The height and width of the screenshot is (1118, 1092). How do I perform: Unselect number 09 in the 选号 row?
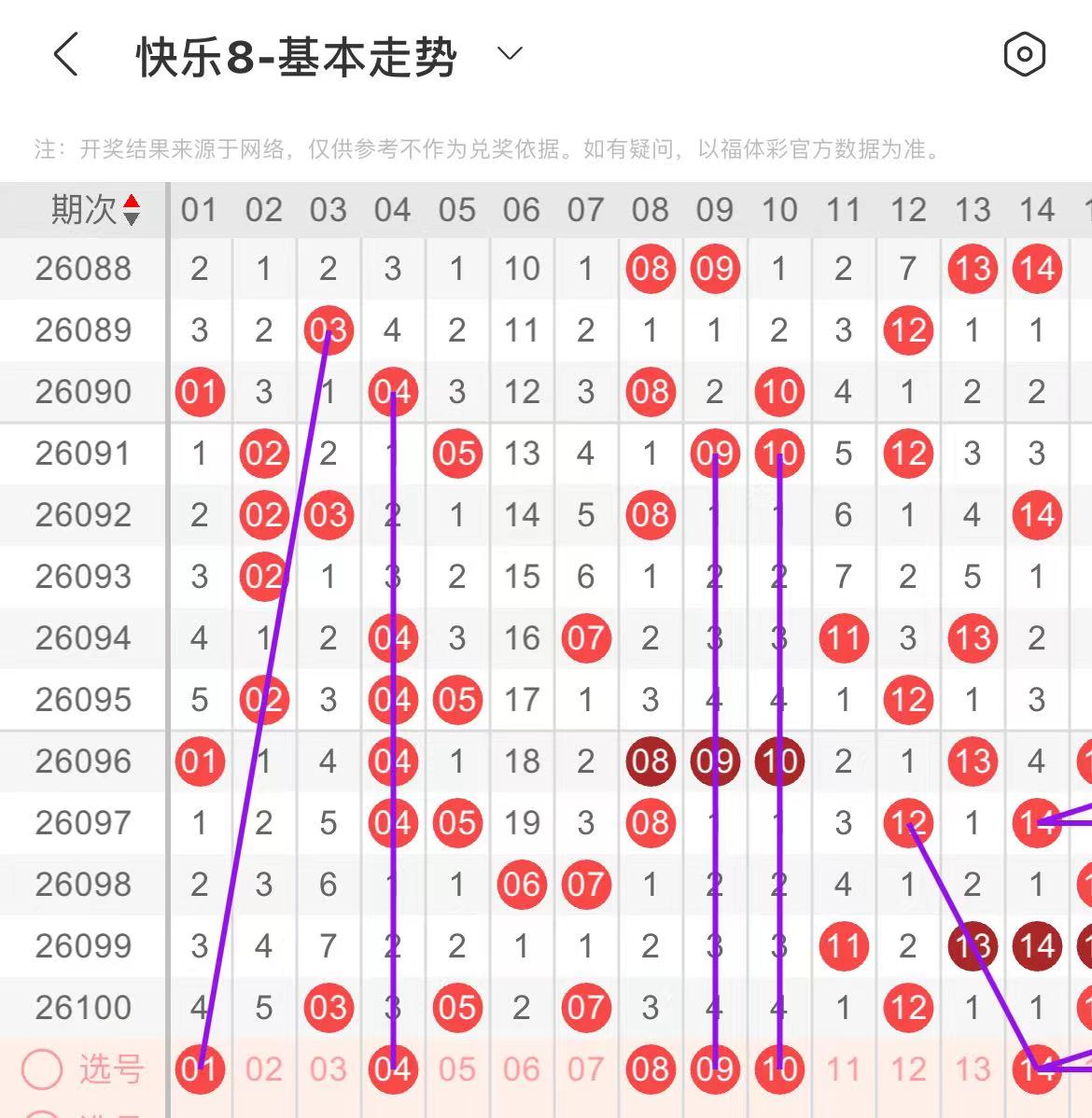[x=714, y=1069]
